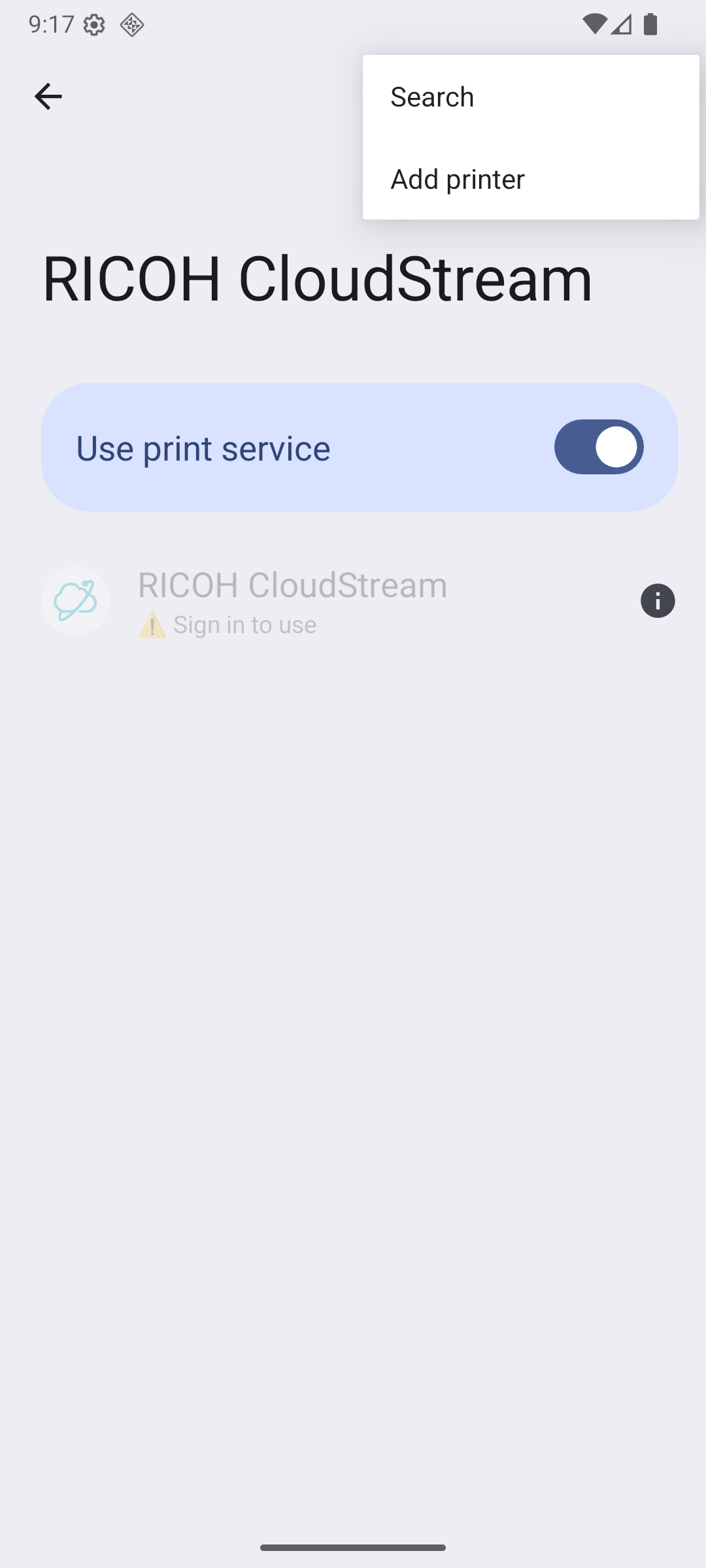Disable the Use print service toggle
706x1568 pixels.
pyautogui.click(x=598, y=447)
